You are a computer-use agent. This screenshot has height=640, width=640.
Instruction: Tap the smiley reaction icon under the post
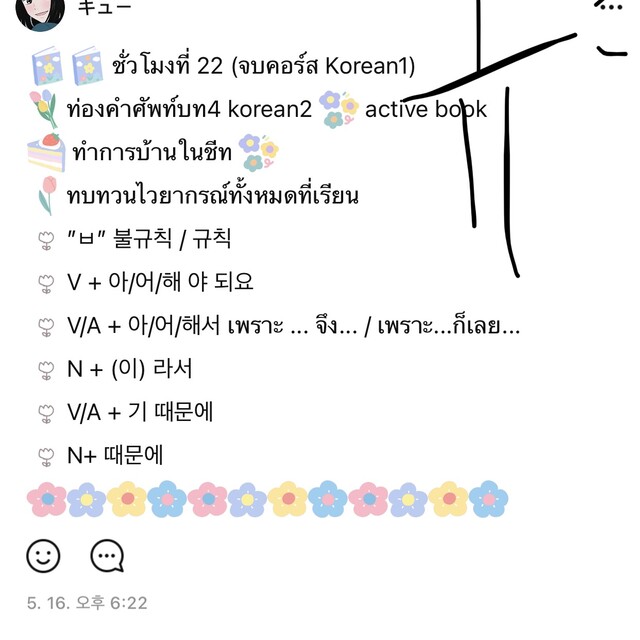coord(43,555)
